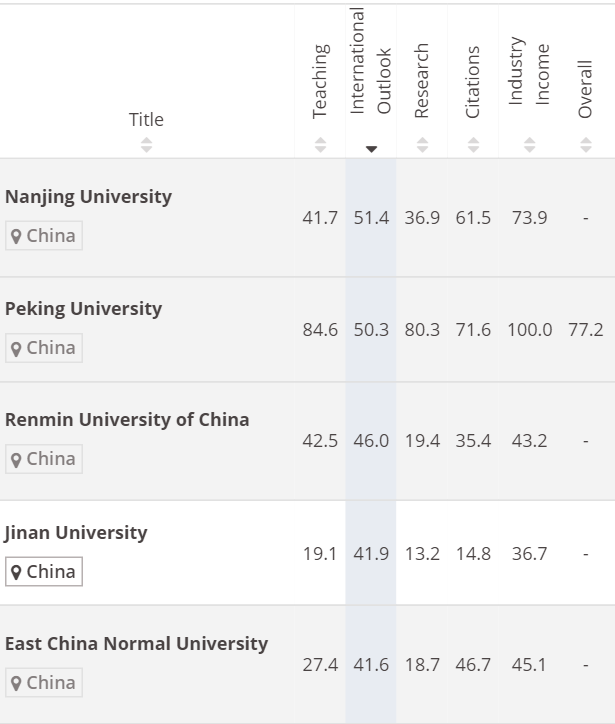Open Jinan University's page

click(x=76, y=533)
